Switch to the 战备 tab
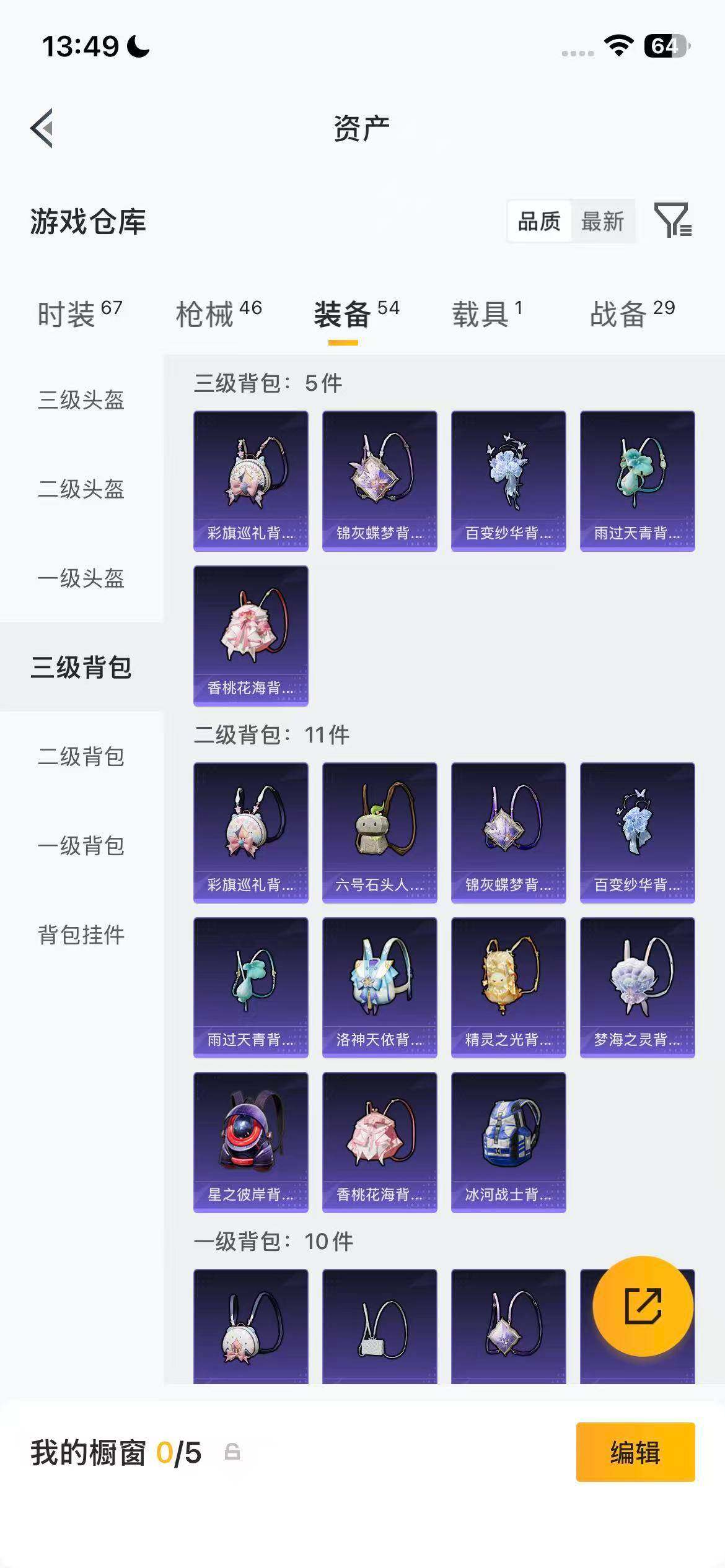 click(632, 313)
